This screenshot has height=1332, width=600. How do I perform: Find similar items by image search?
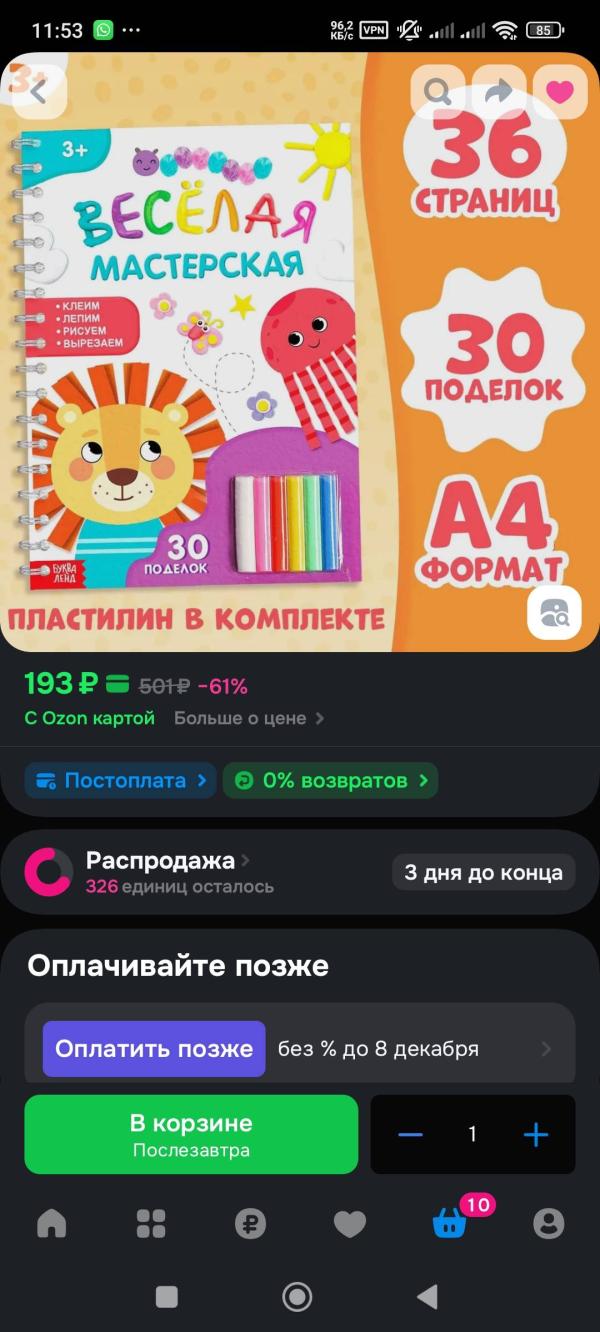[553, 611]
